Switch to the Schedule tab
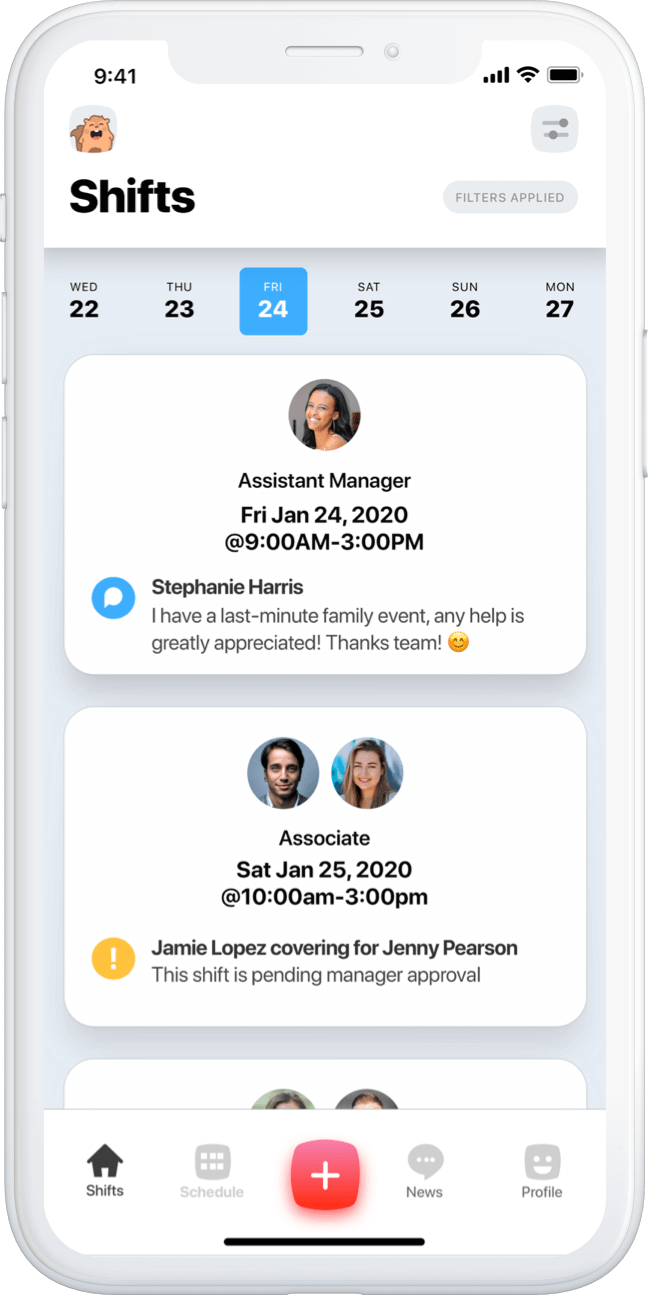The height and width of the screenshot is (1295, 648). 212,1172
